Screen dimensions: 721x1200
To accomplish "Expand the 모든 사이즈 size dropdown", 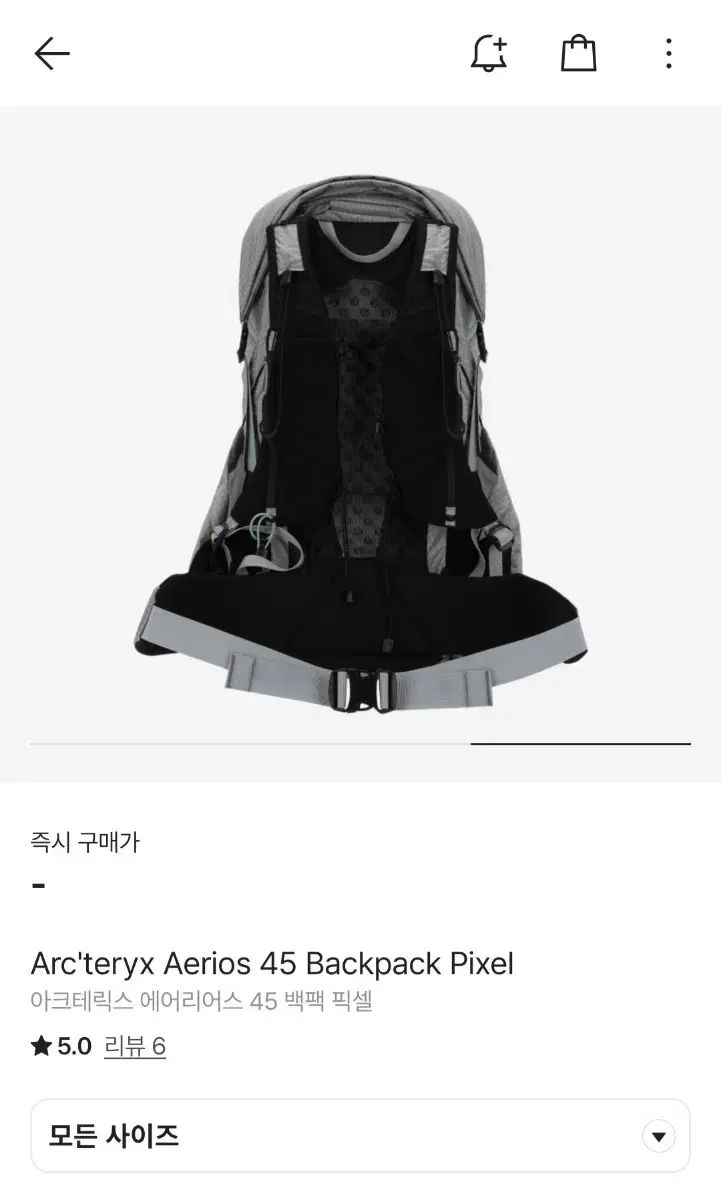I will 360,1136.
